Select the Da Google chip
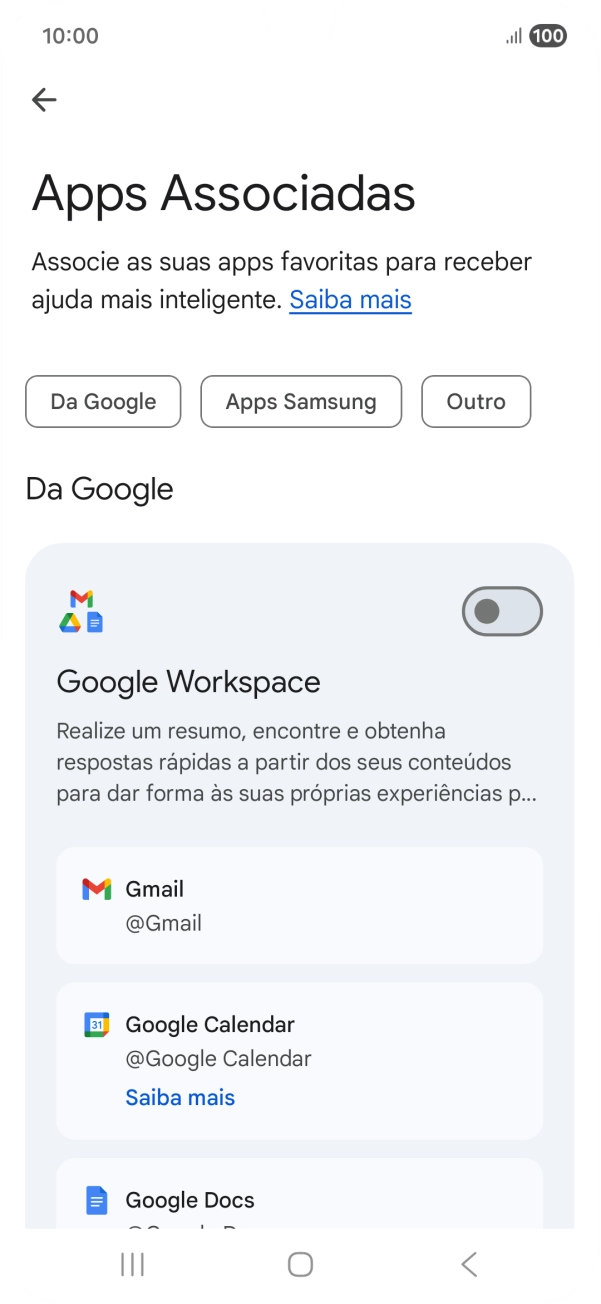Image resolution: width=601 pixels, height=1304 pixels. (x=103, y=402)
